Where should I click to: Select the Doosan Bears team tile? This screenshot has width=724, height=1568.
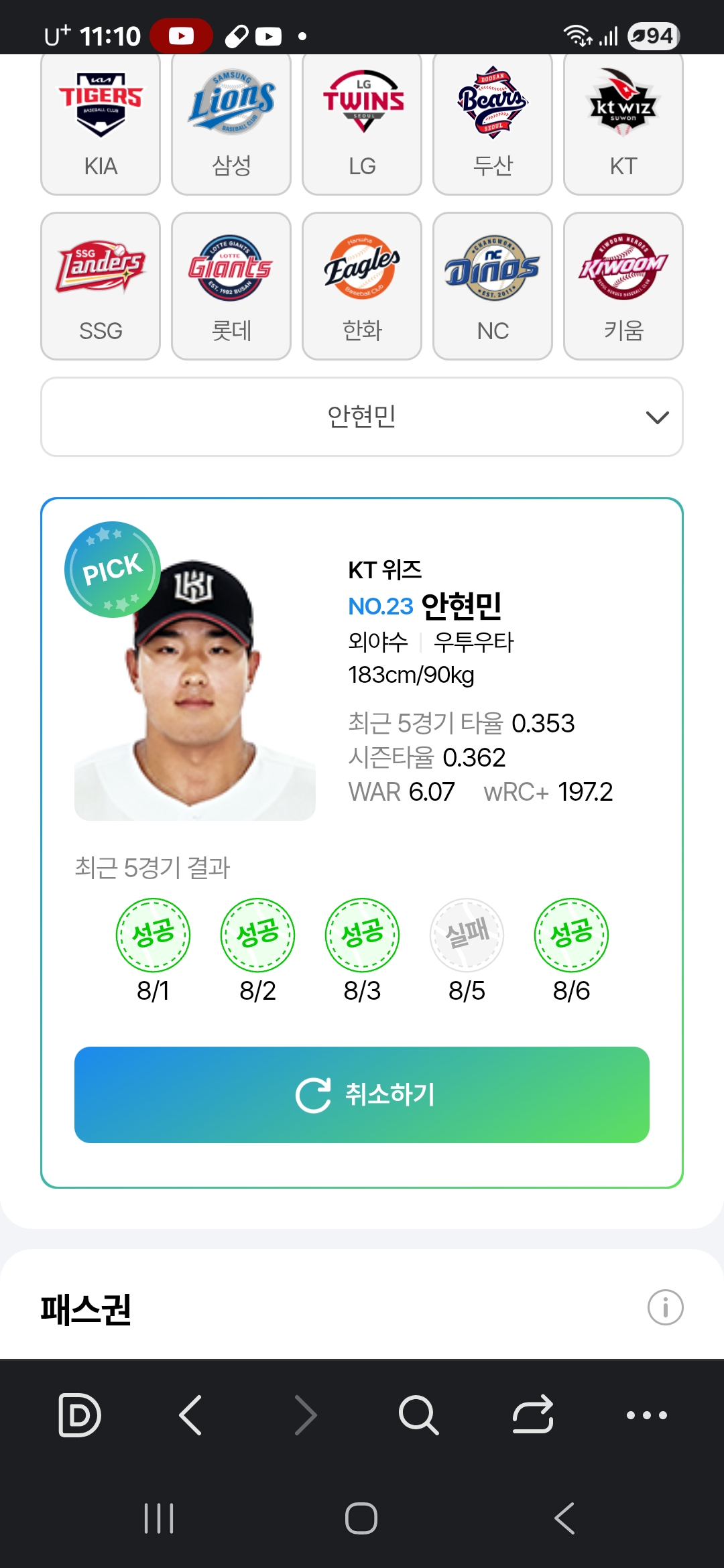point(493,124)
